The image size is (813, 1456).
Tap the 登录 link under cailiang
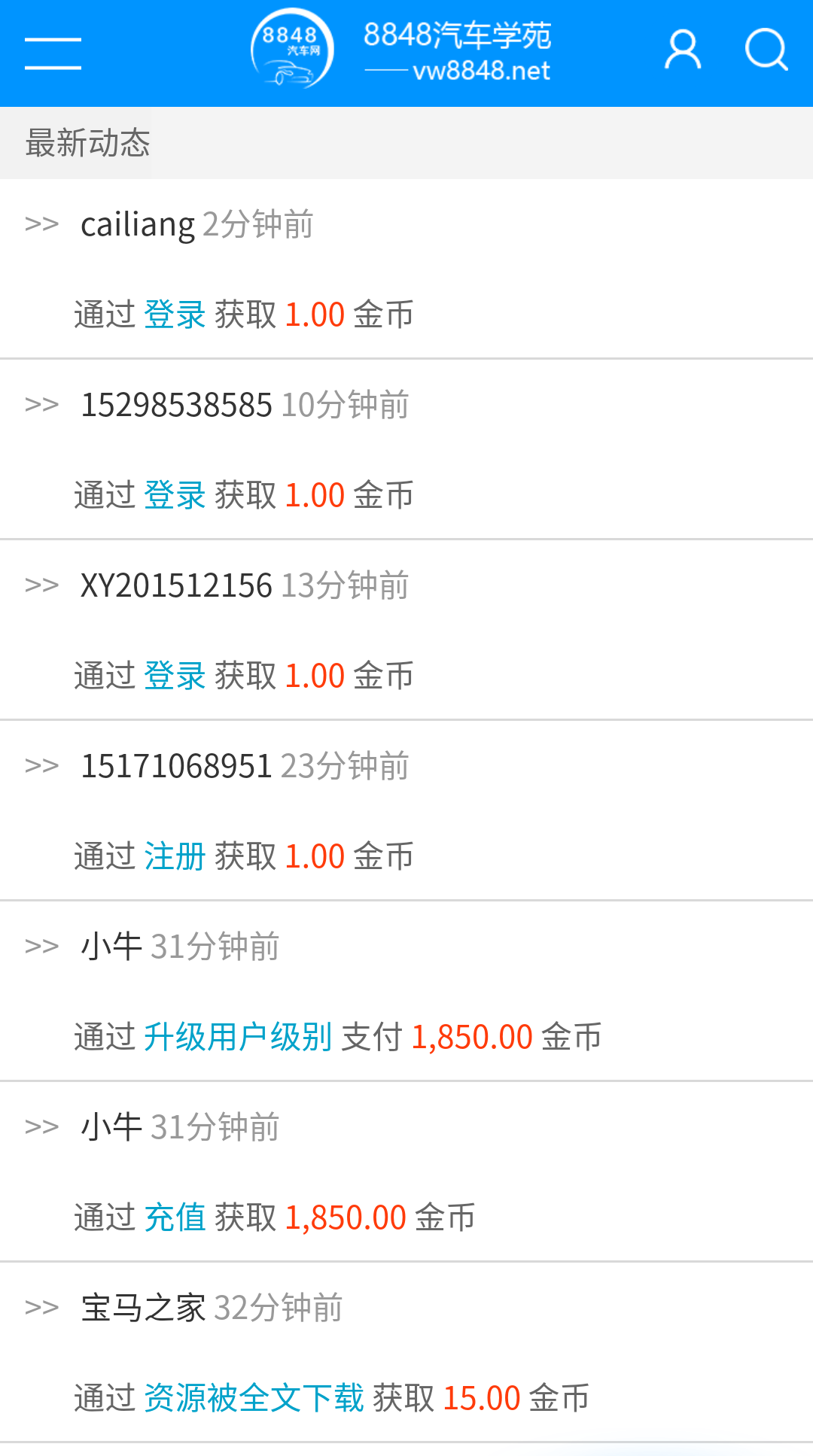[175, 315]
